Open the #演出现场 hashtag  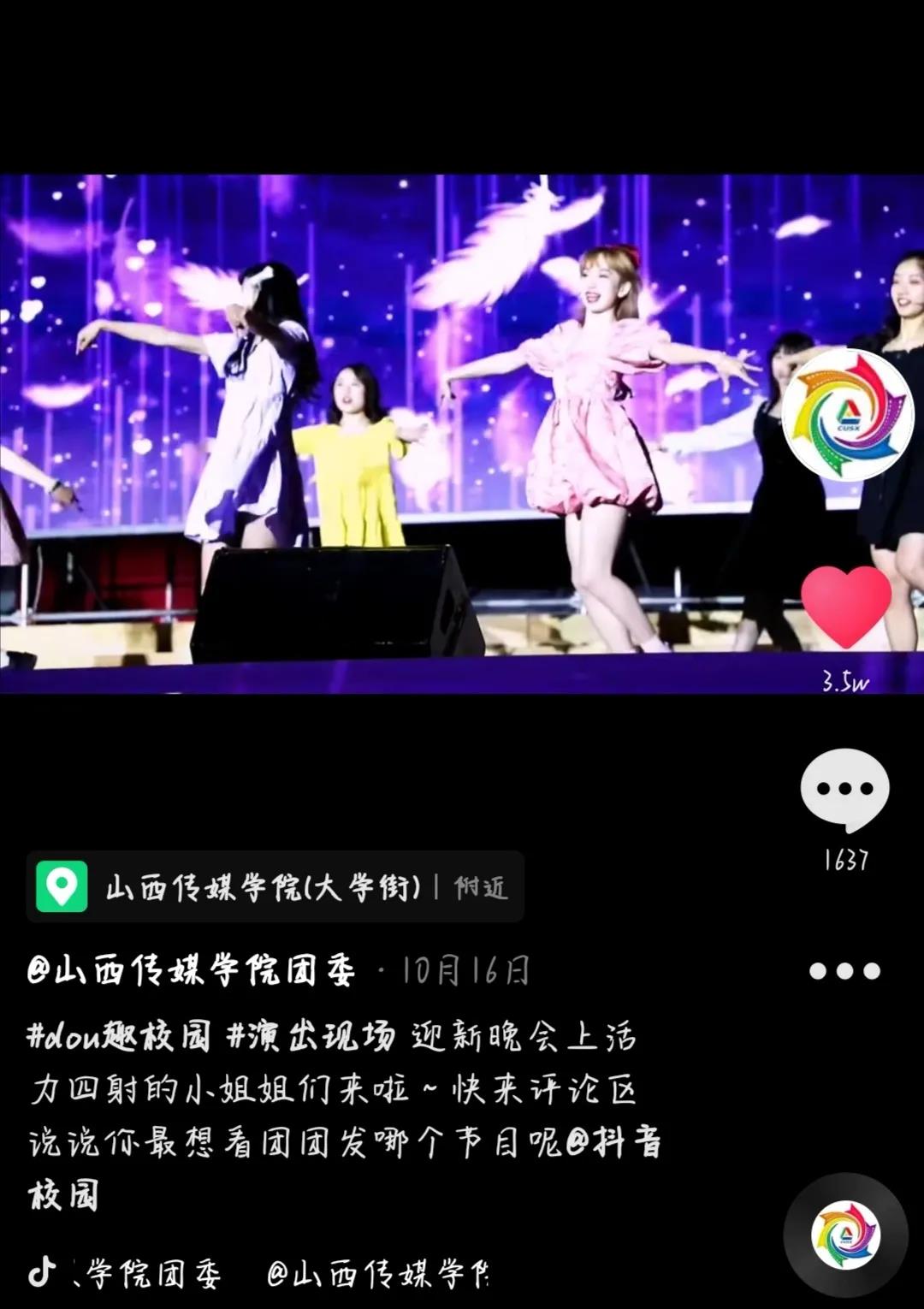[311, 1037]
